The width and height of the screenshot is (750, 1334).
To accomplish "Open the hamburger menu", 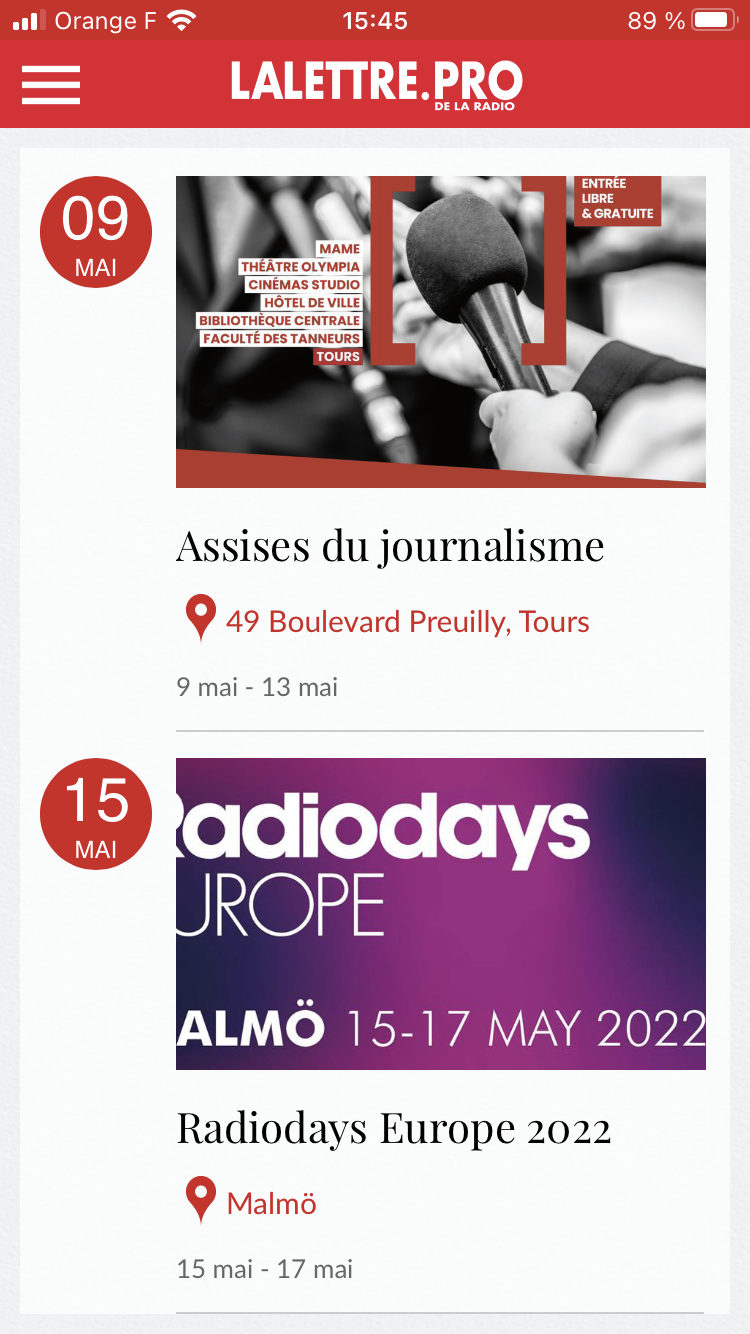I will coord(51,85).
